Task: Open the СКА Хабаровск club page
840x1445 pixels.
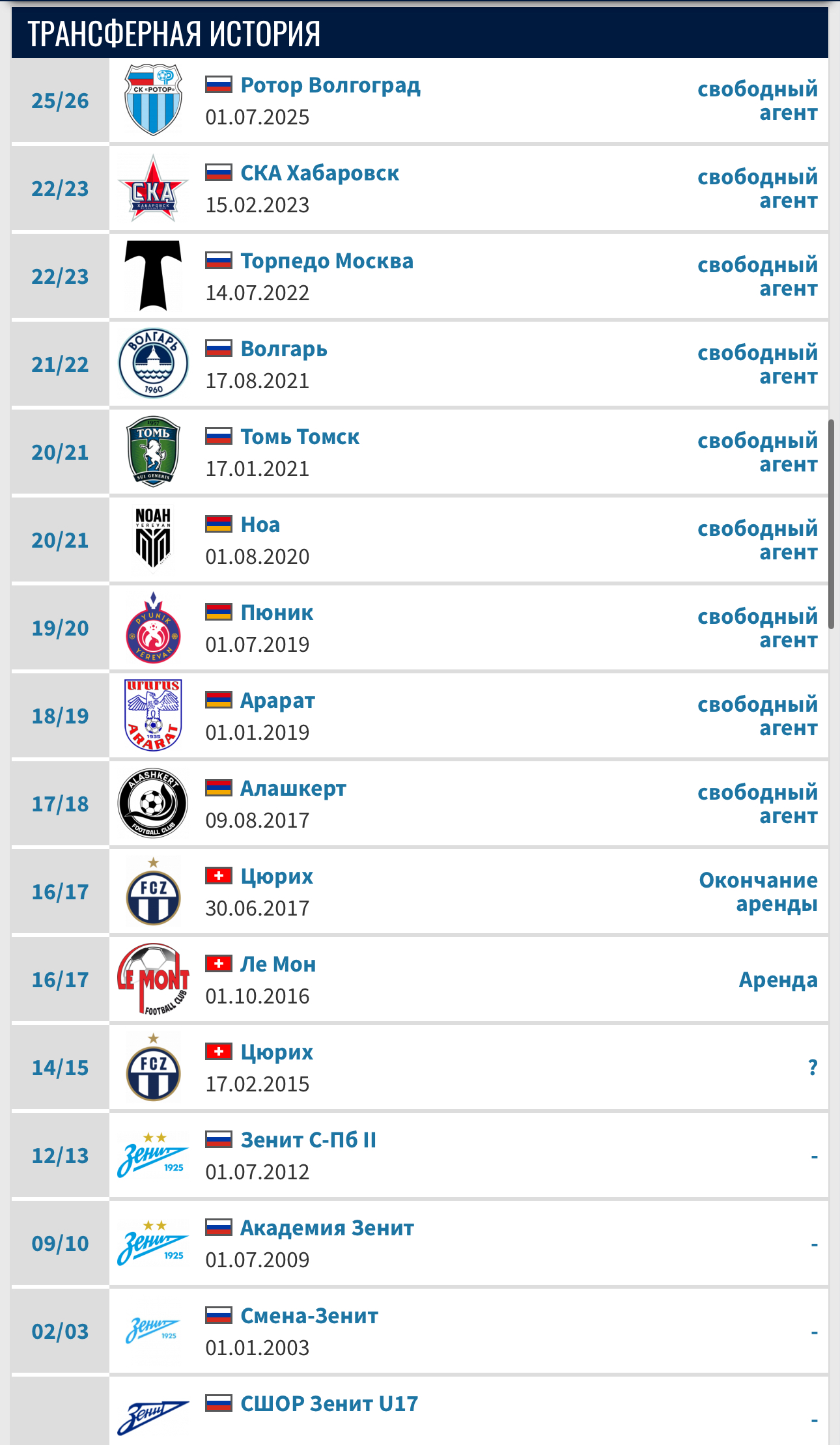Action: point(319,173)
